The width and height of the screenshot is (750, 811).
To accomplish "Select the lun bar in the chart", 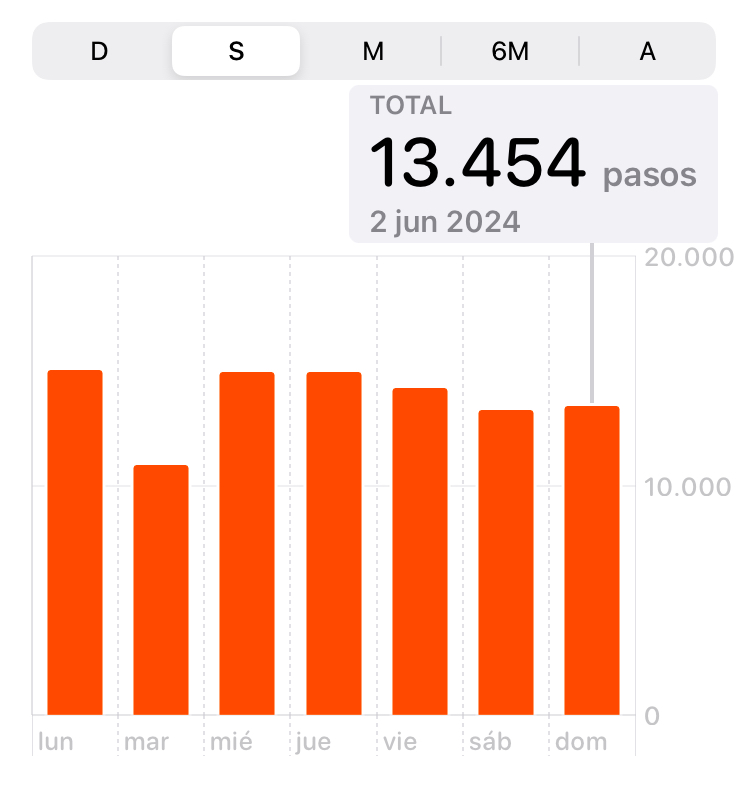I will point(75,543).
